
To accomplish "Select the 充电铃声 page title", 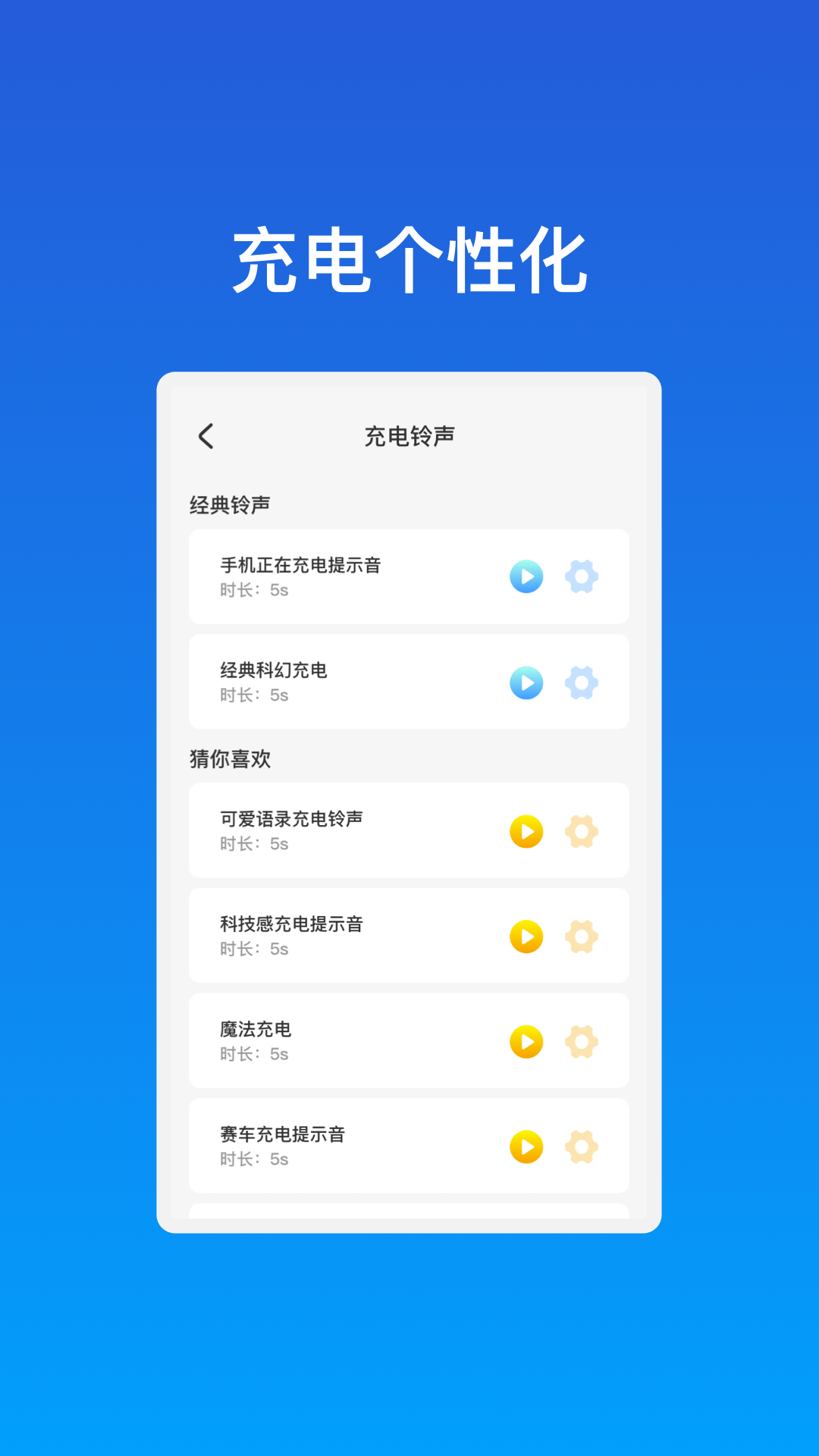I will pyautogui.click(x=409, y=436).
